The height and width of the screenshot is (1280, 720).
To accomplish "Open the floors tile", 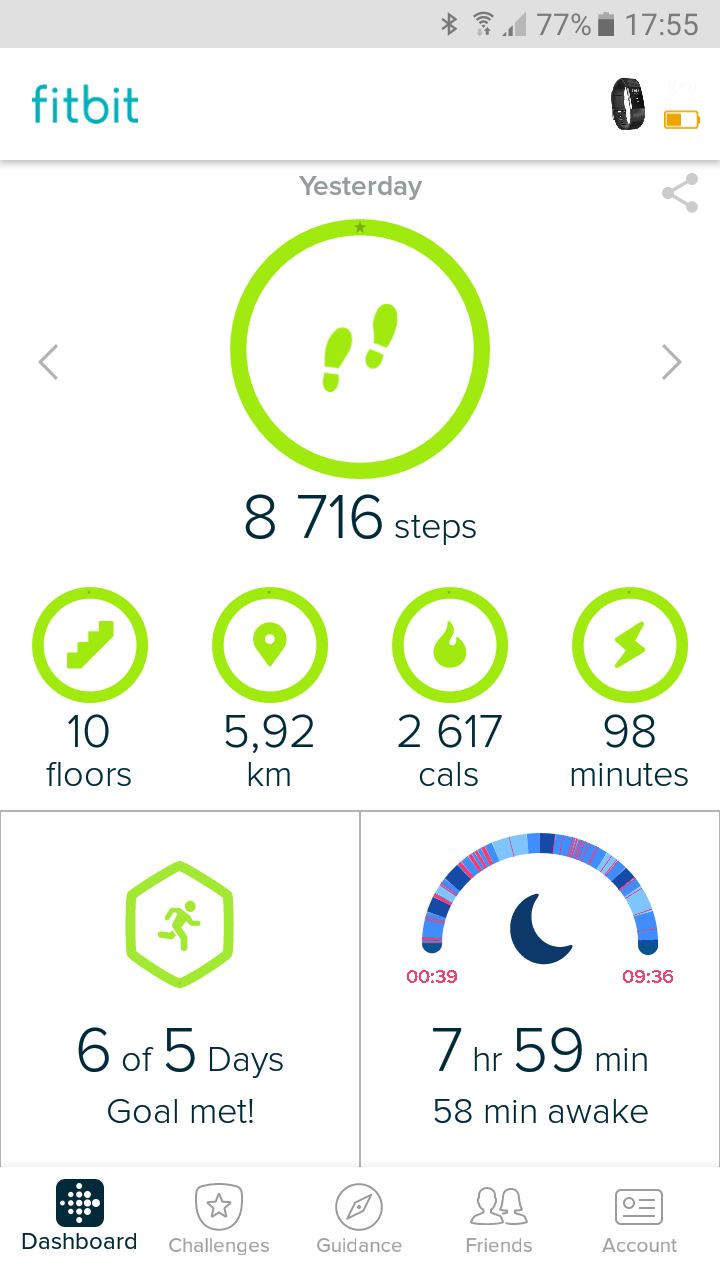I will click(90, 690).
